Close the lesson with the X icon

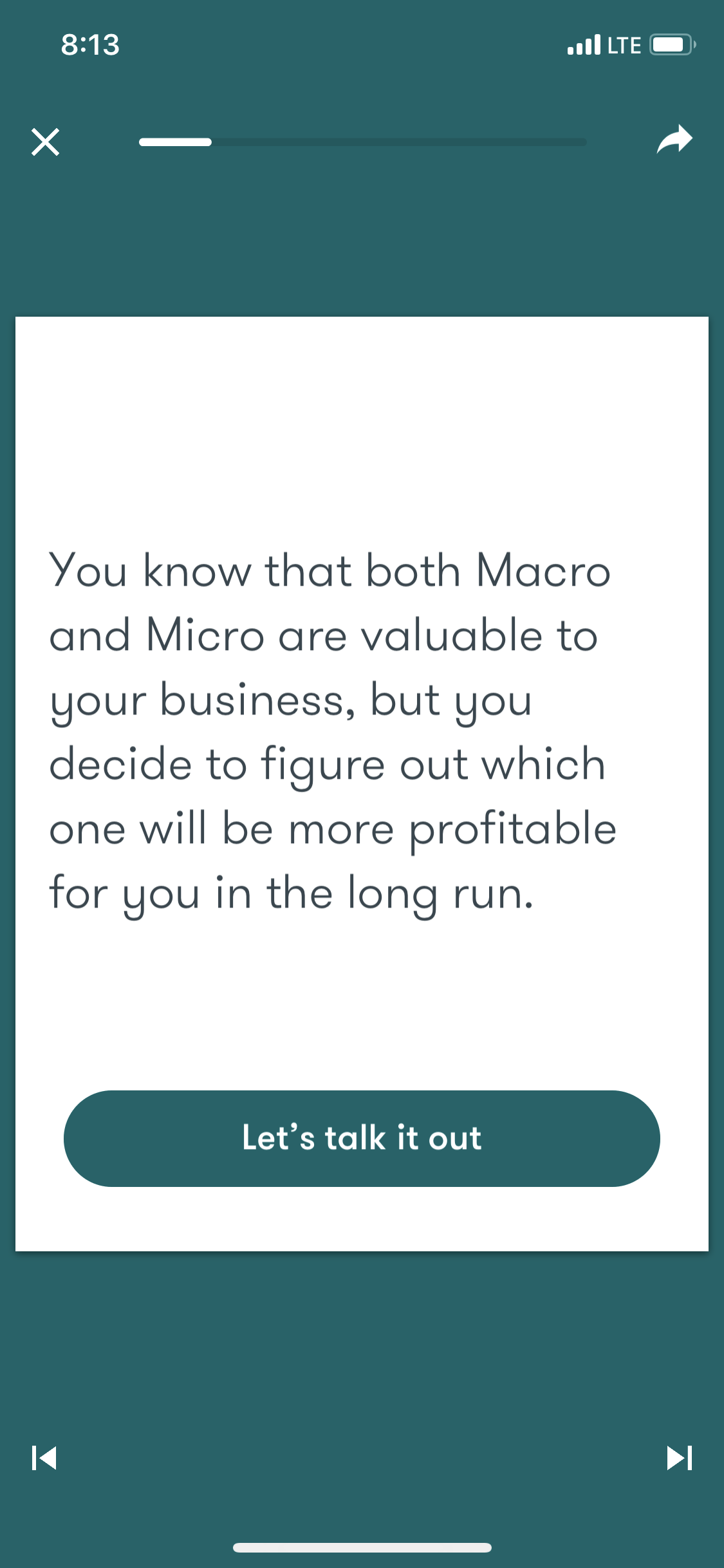tap(45, 142)
